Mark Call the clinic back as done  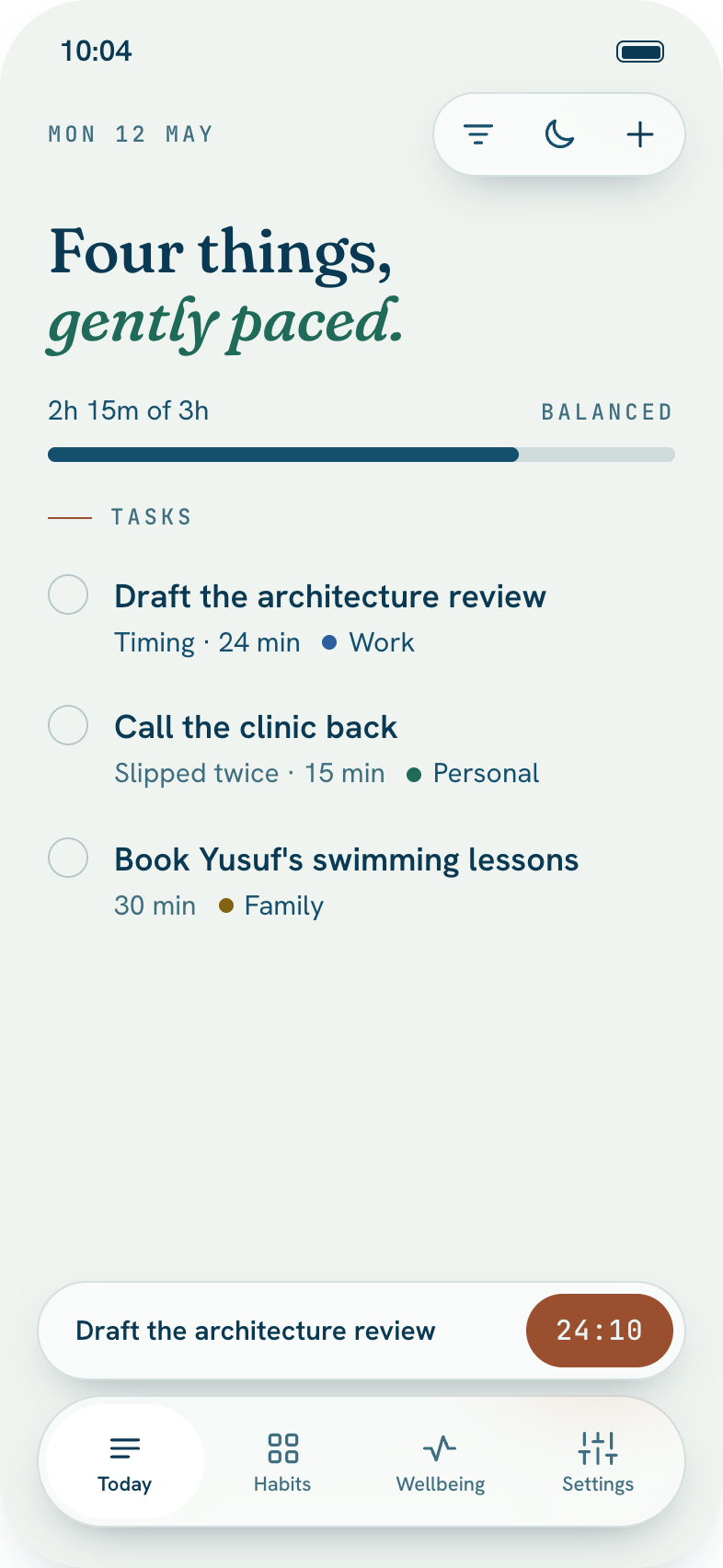pos(68,725)
